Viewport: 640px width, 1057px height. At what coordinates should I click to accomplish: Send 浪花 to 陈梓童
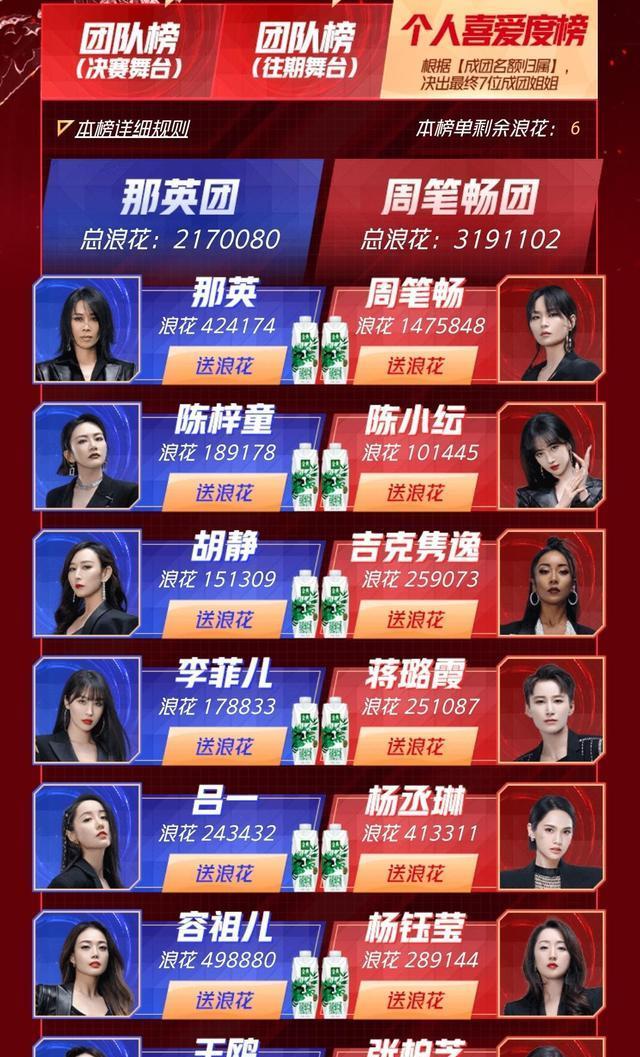pos(224,492)
